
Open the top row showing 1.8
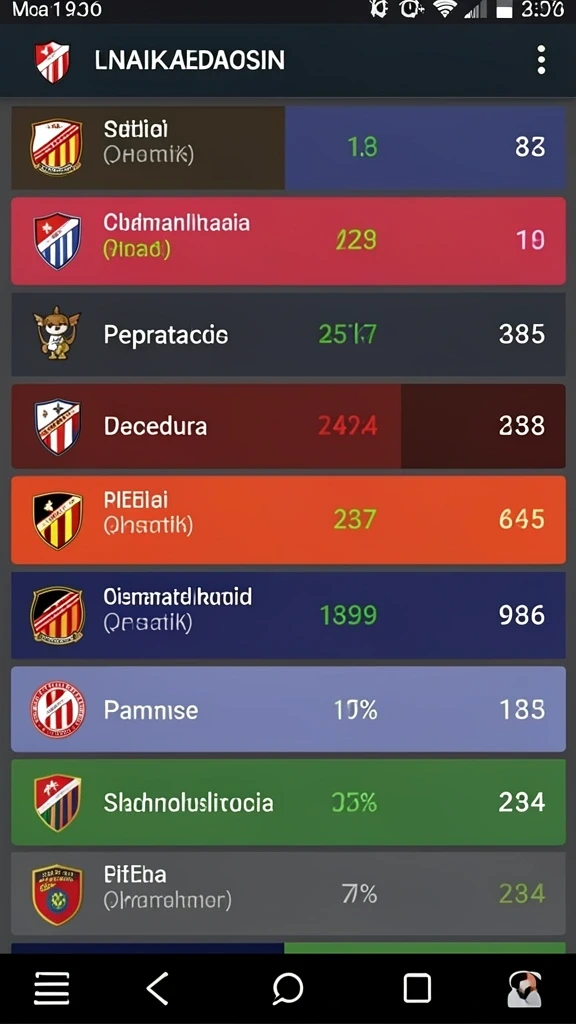[288, 148]
